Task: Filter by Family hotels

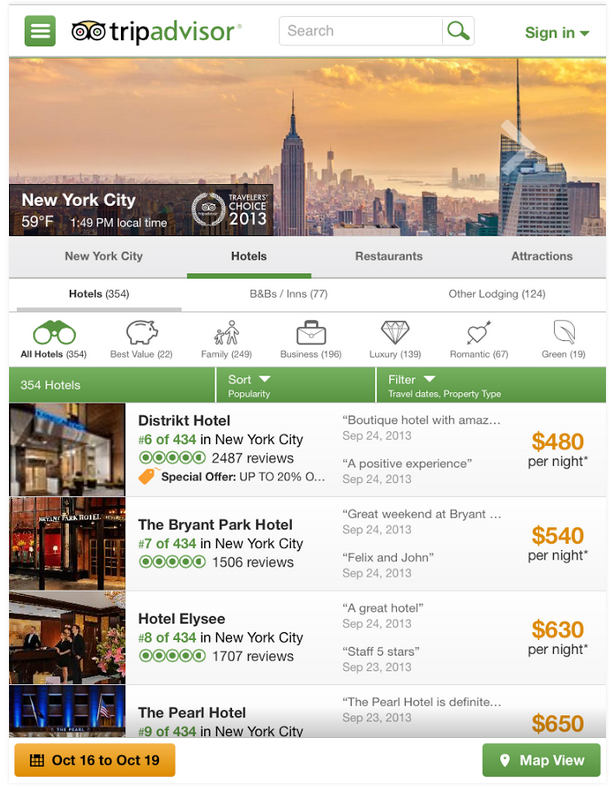Action: [226, 339]
